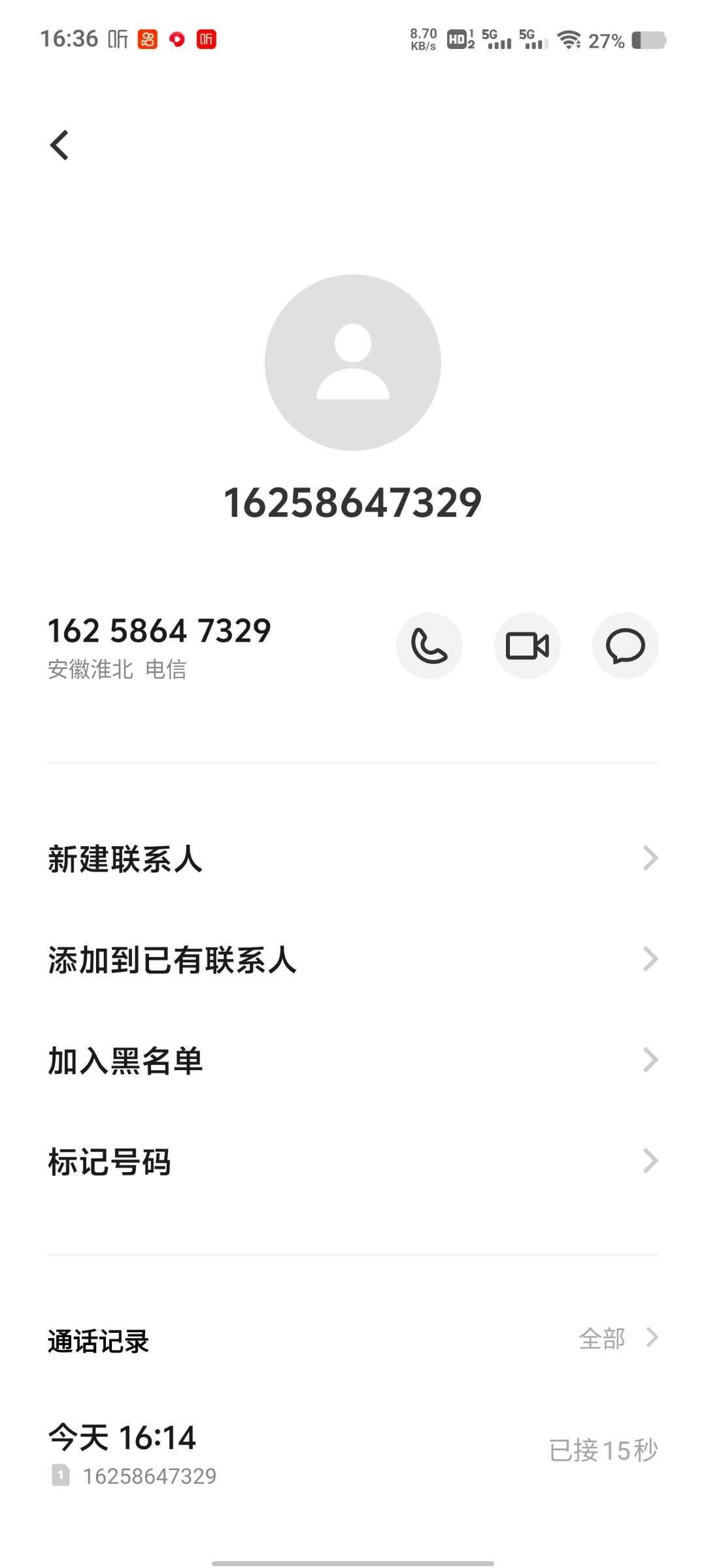Start a video call using the camcorder icon
This screenshot has height=1568, width=706.
527,645
